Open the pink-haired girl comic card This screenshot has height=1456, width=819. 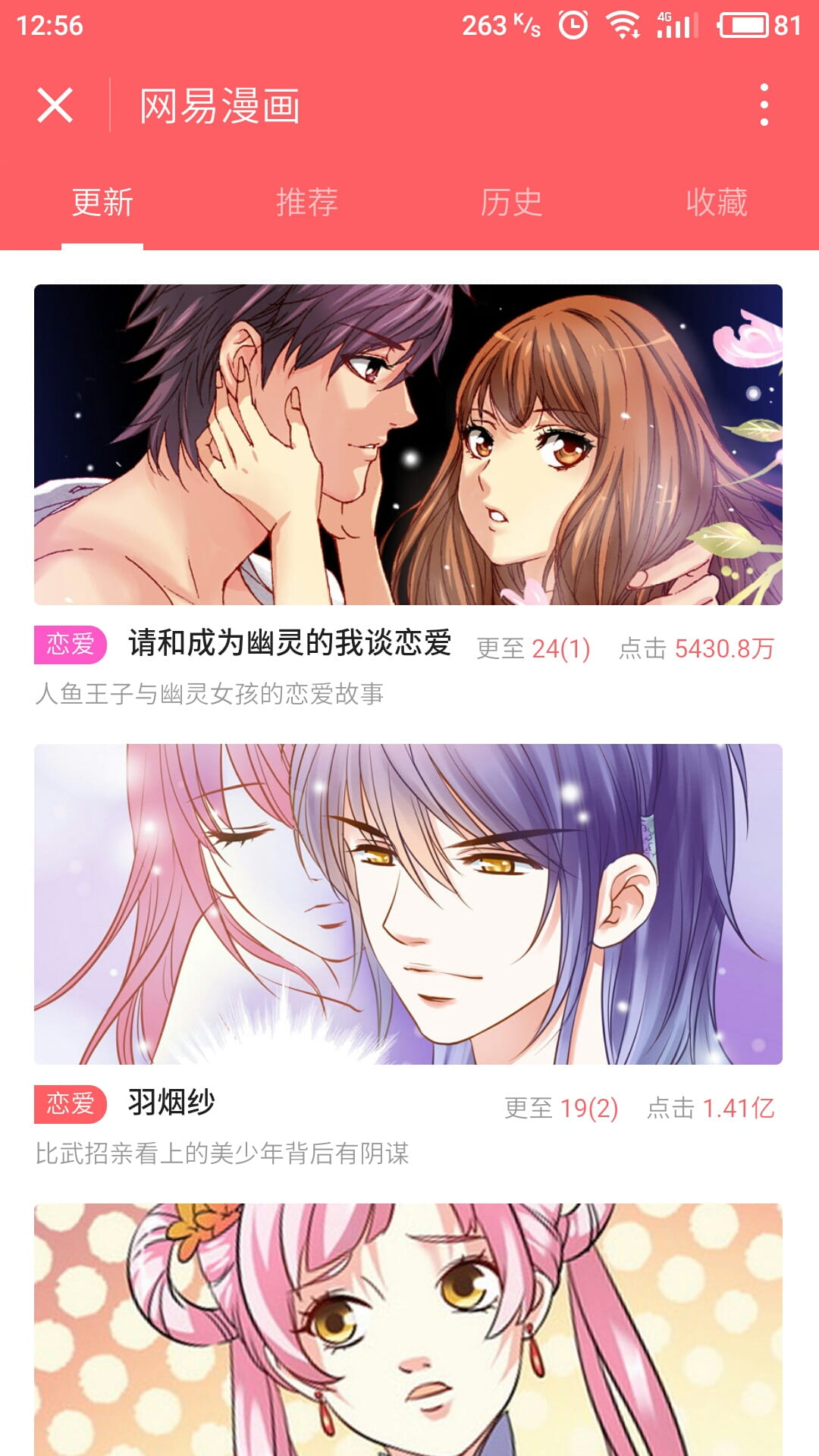408,1329
